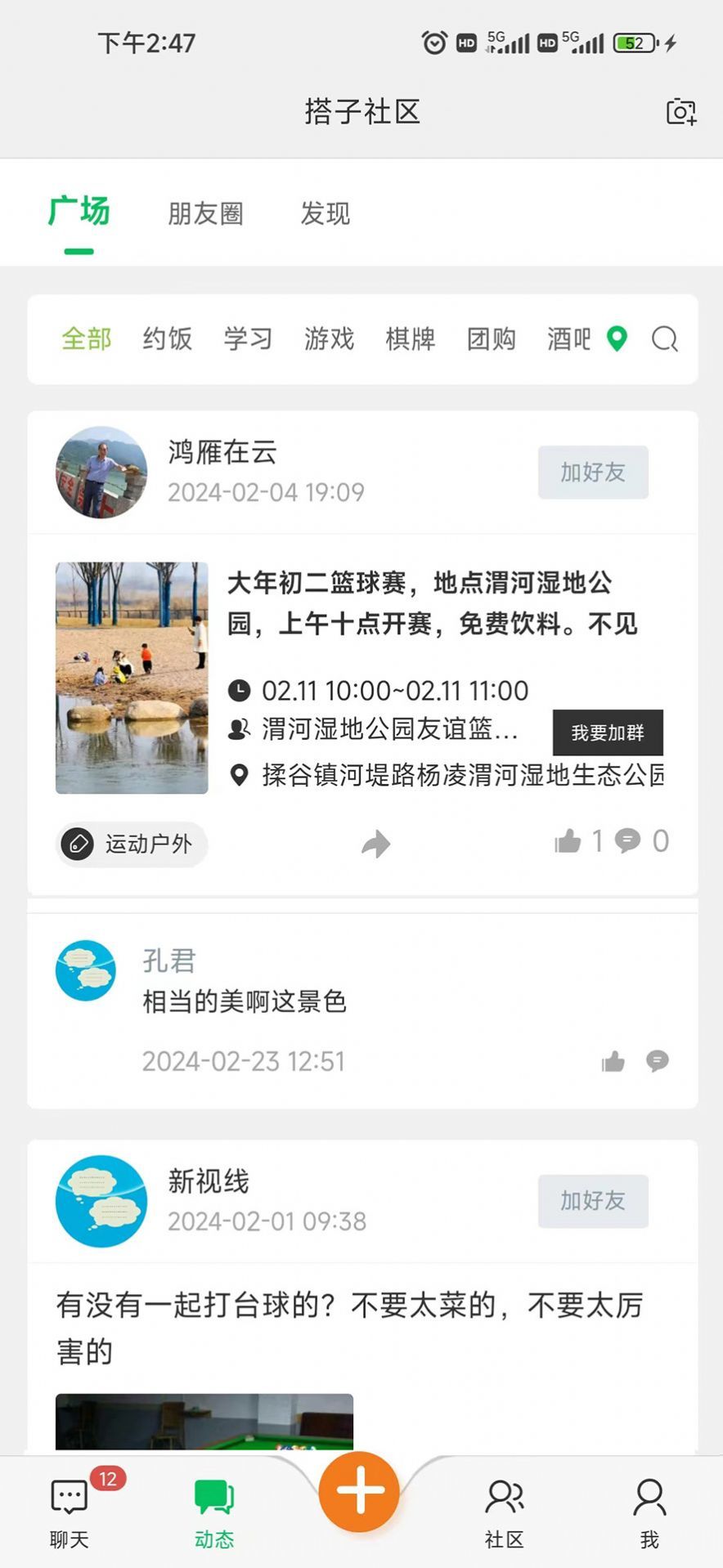The height and width of the screenshot is (1568, 723).
Task: Open comments on 孔君's post
Action: tap(658, 1060)
